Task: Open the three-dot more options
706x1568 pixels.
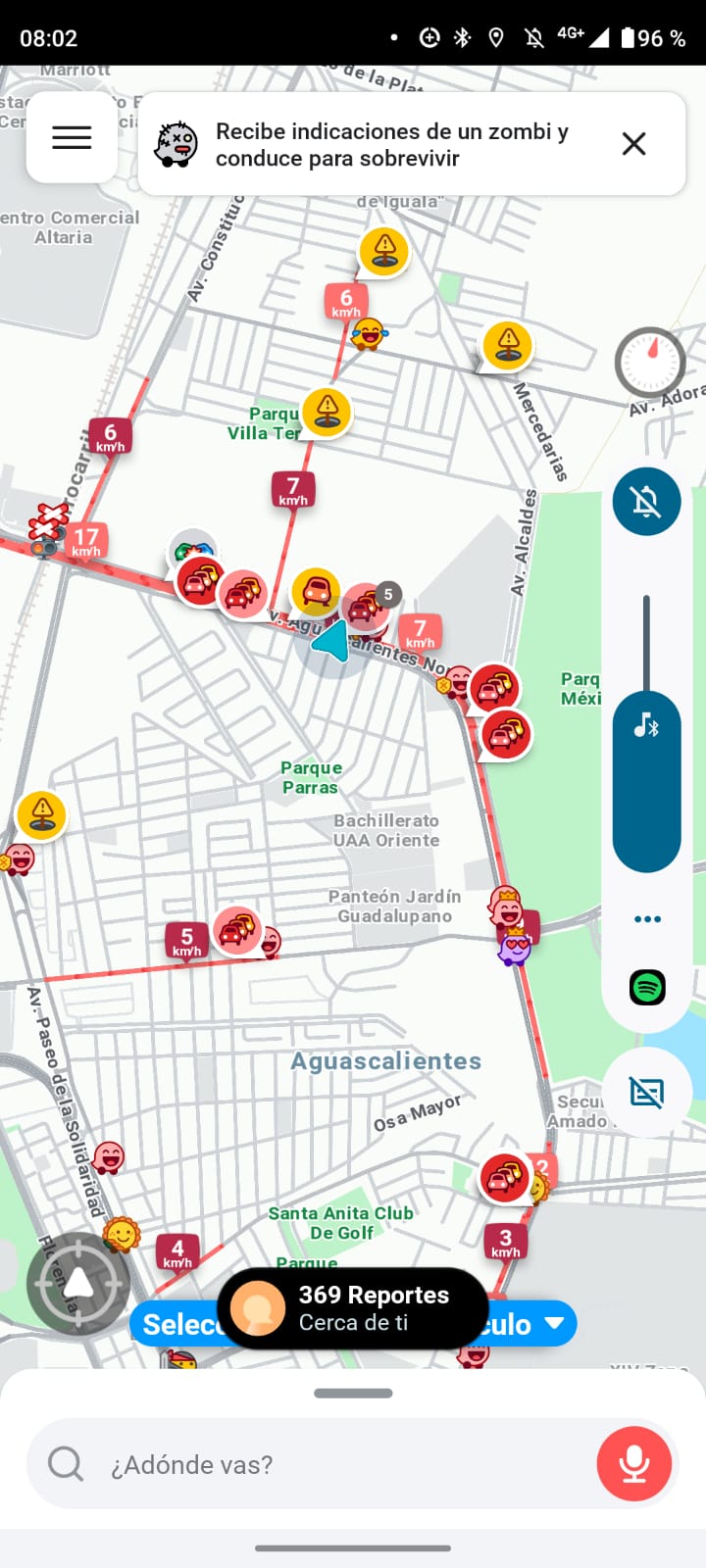Action: tap(647, 919)
